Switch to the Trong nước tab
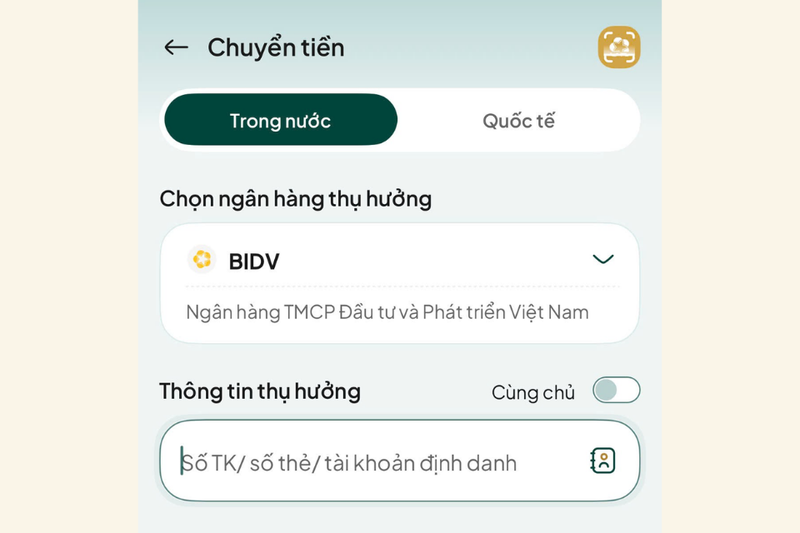The width and height of the screenshot is (800, 533). coord(280,121)
